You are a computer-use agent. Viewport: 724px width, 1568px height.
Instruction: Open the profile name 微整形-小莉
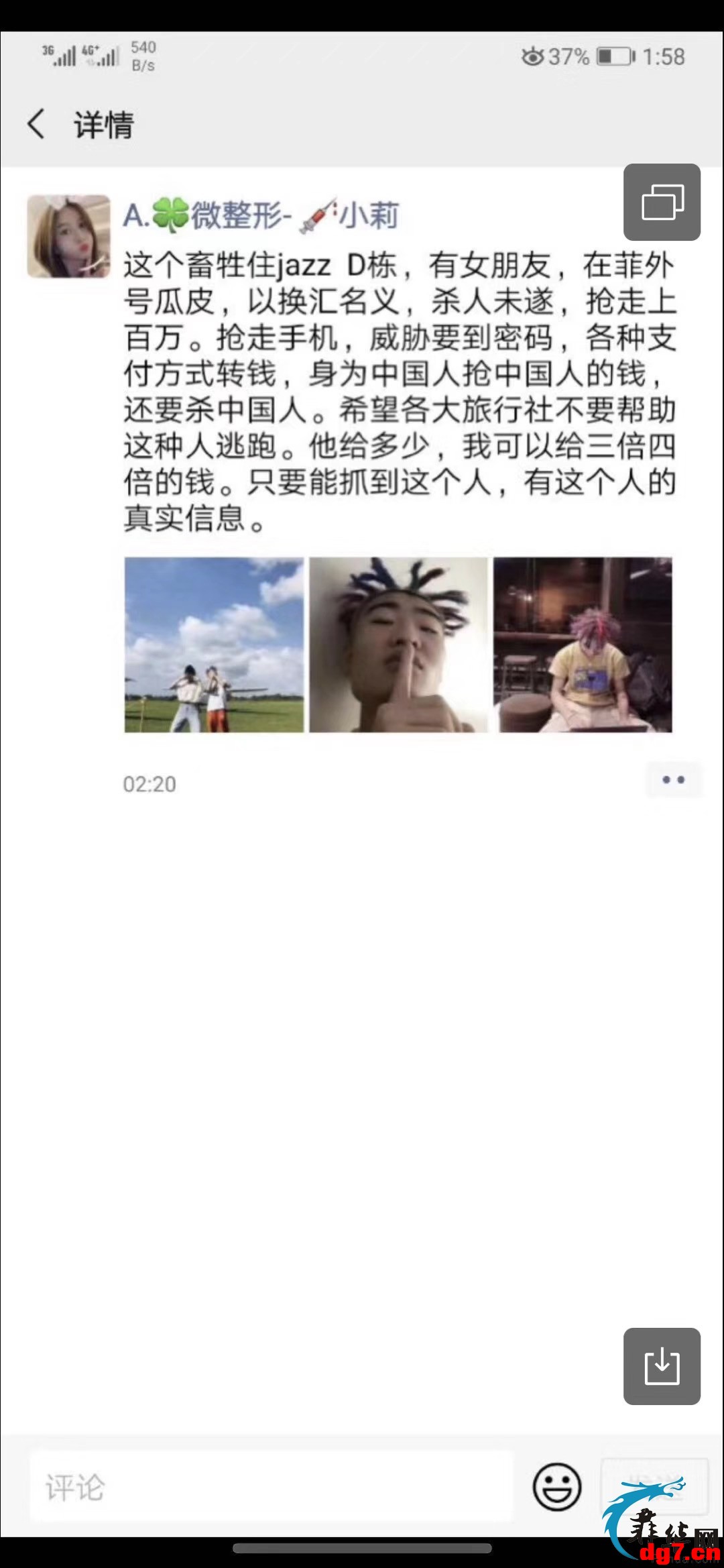point(261,216)
